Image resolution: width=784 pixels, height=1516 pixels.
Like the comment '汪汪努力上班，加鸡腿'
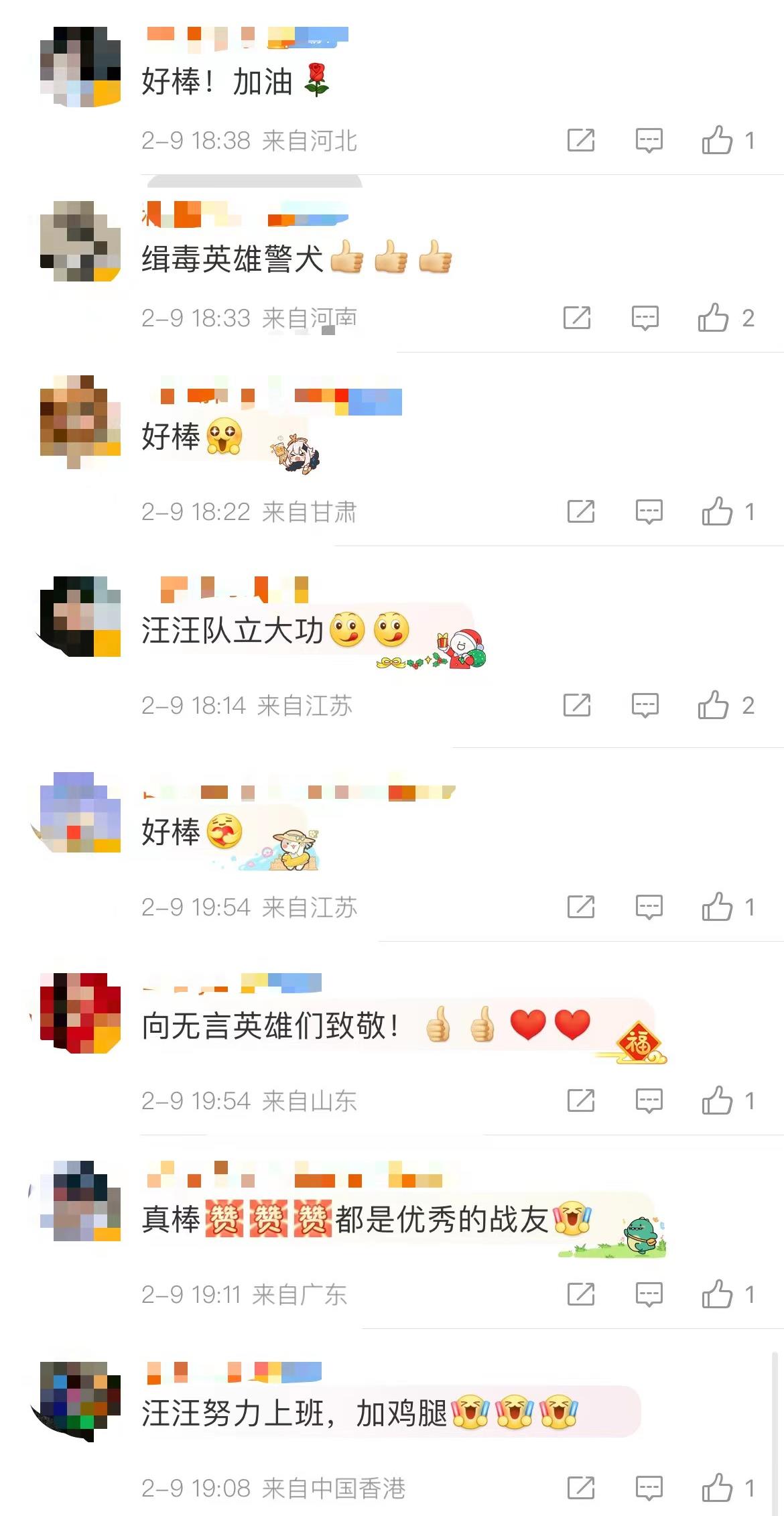pyautogui.click(x=717, y=1488)
